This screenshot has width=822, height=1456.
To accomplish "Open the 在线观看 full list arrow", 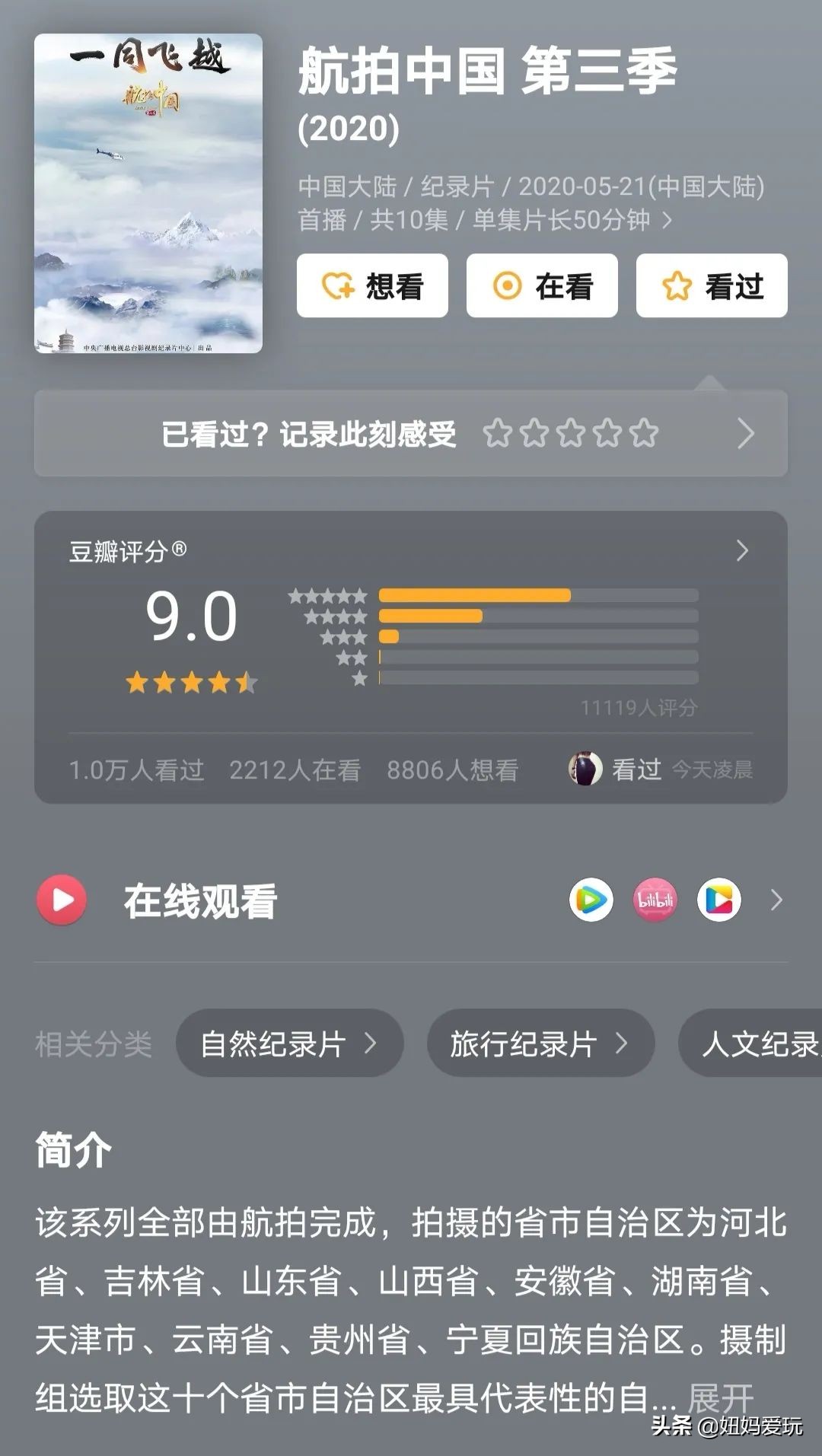I will (x=776, y=900).
